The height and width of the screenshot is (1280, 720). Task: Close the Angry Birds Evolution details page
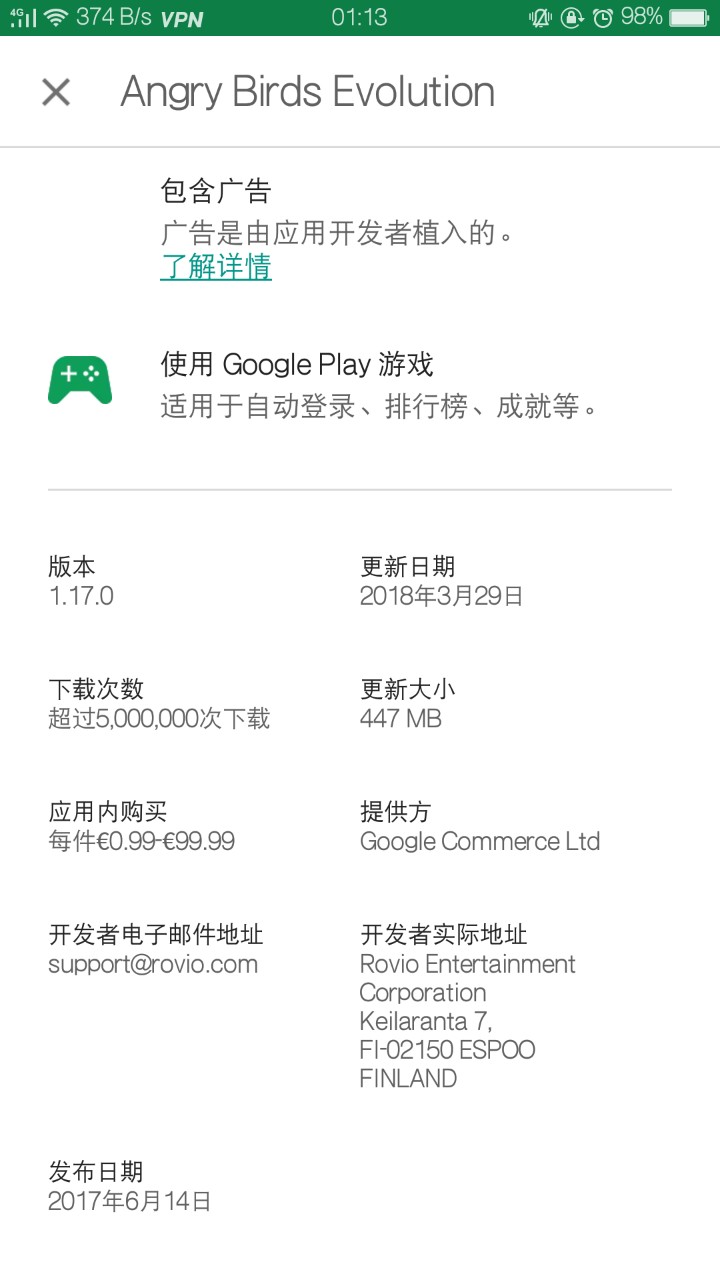point(56,92)
